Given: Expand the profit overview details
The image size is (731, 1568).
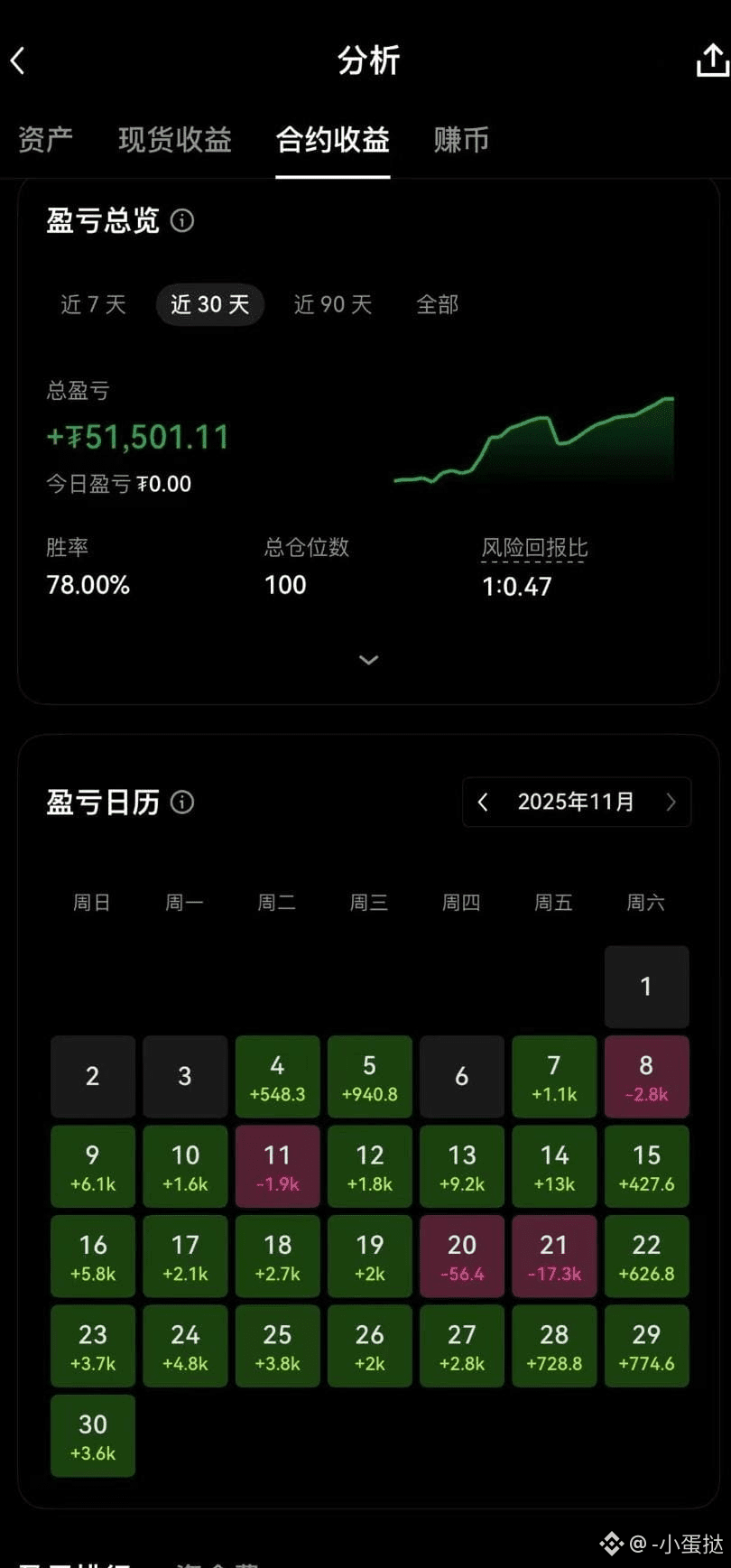Looking at the screenshot, I should click(x=368, y=660).
